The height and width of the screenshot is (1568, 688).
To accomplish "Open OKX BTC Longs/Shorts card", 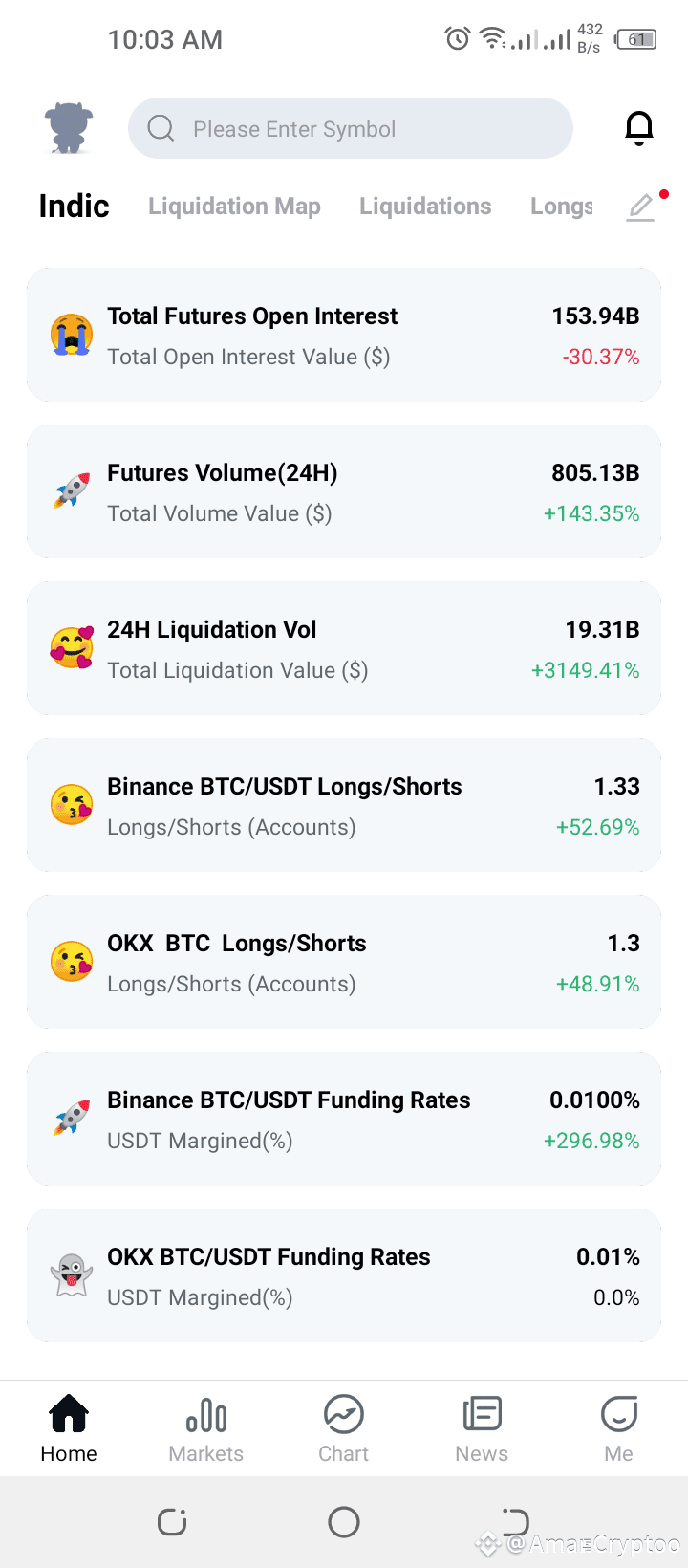I will [x=344, y=962].
